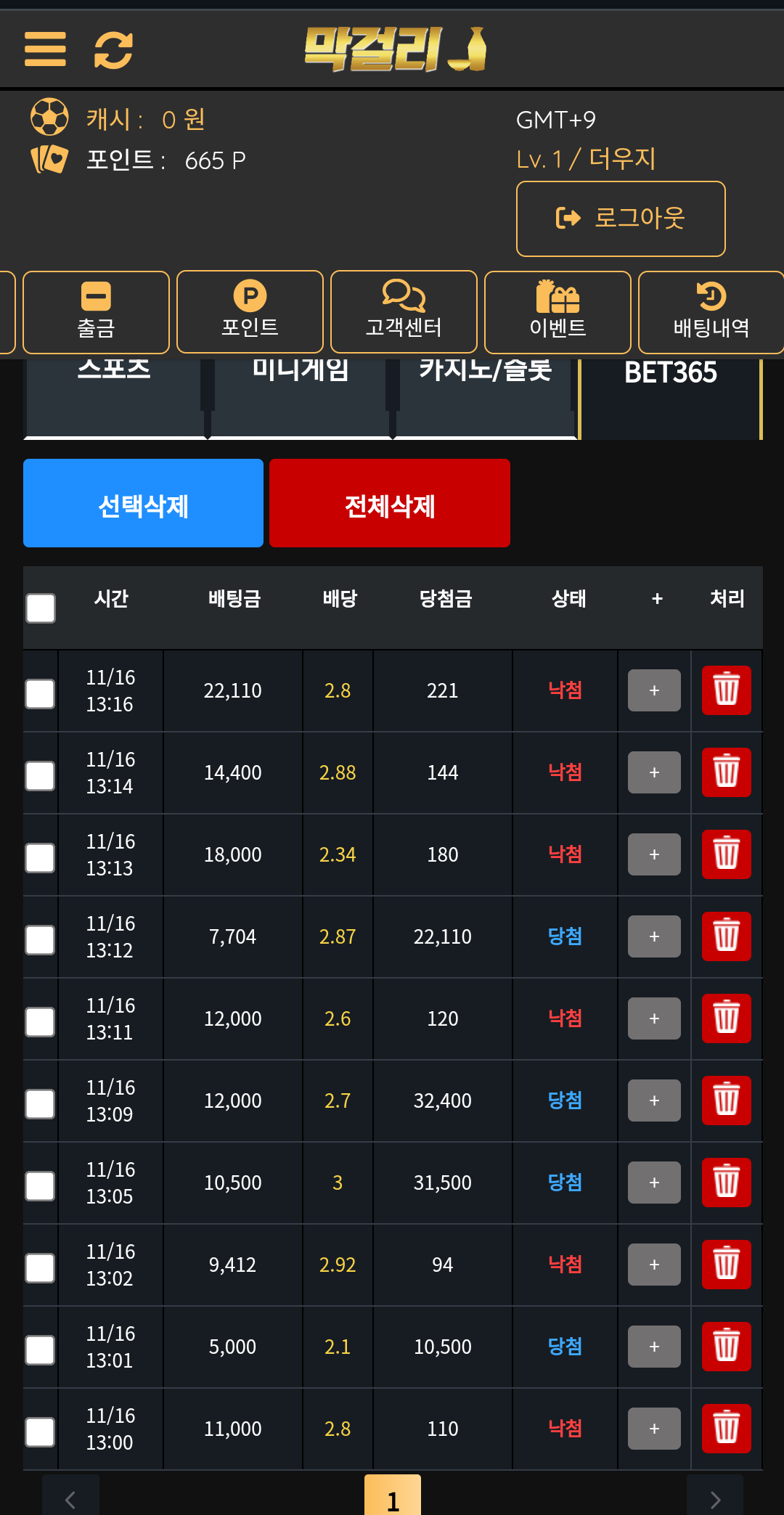Screen dimensions: 784x1515
Task: Expand details of the 13:14 bet
Action: [x=654, y=772]
